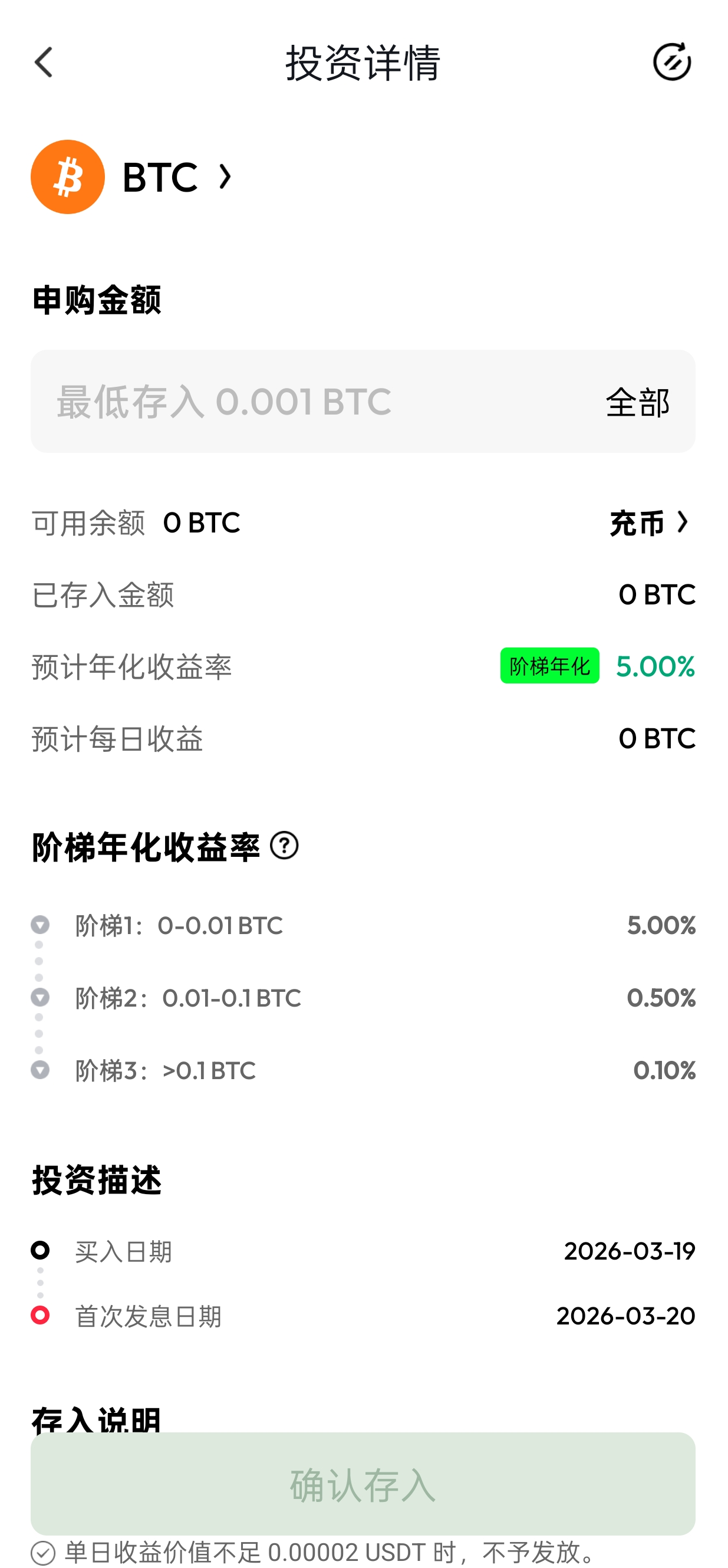Show help for 阶梯年化收益率

(x=284, y=846)
